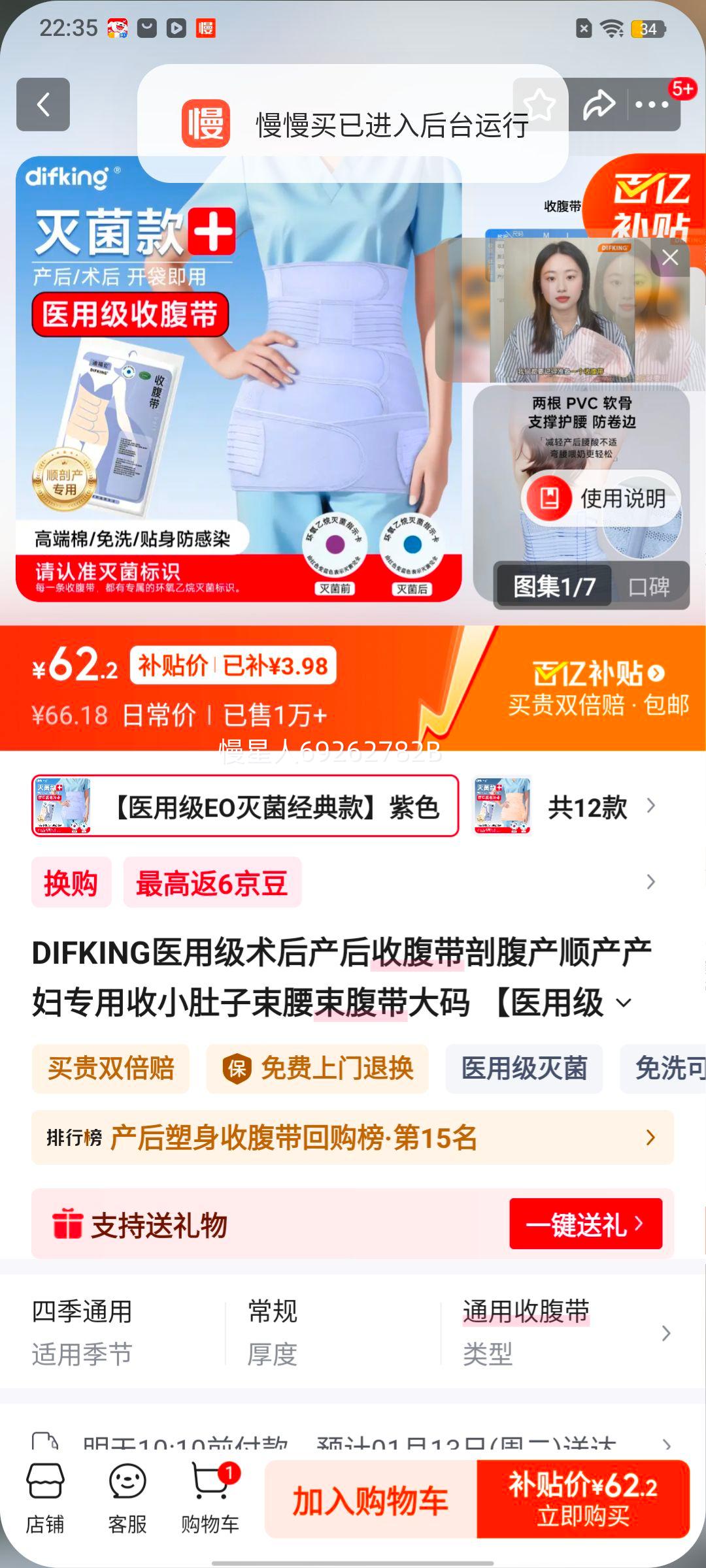Toggle the favorite star
The image size is (706, 1568).
click(539, 105)
